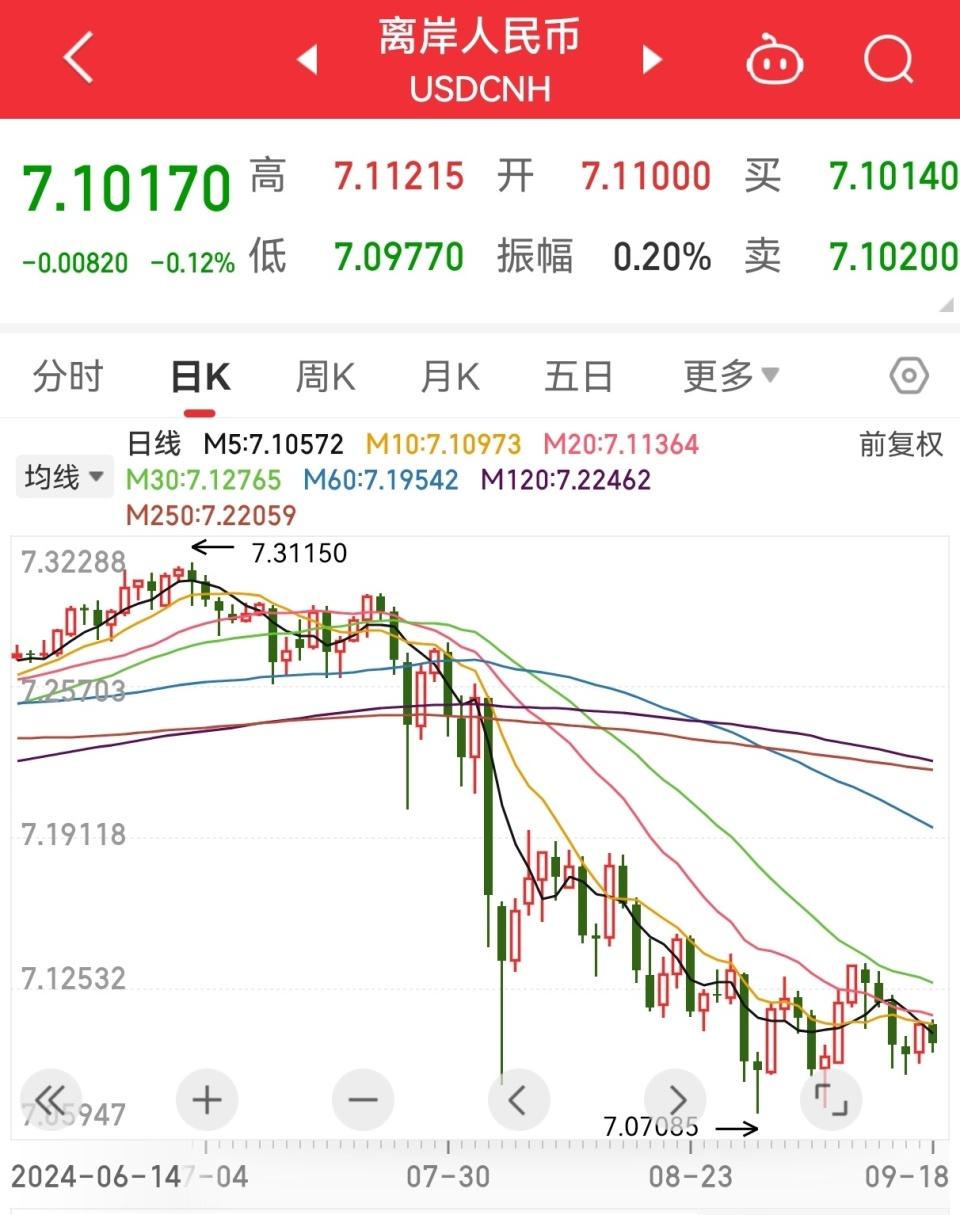Move the chart one step left
960x1215 pixels.
coord(518,1100)
